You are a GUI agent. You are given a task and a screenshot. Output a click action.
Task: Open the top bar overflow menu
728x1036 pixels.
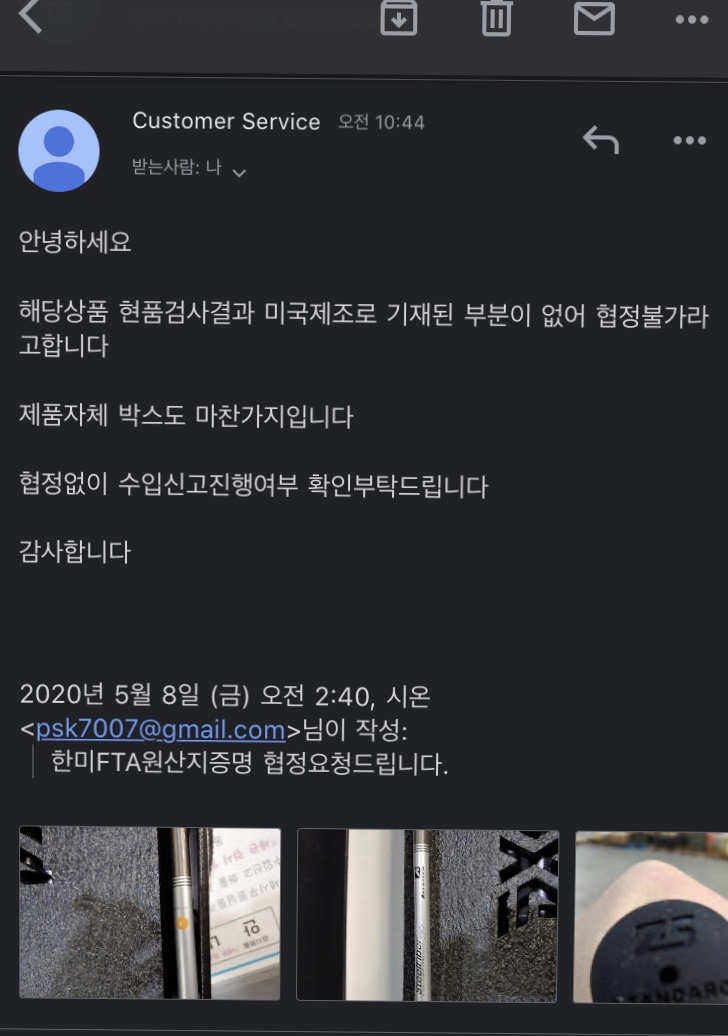(x=691, y=20)
